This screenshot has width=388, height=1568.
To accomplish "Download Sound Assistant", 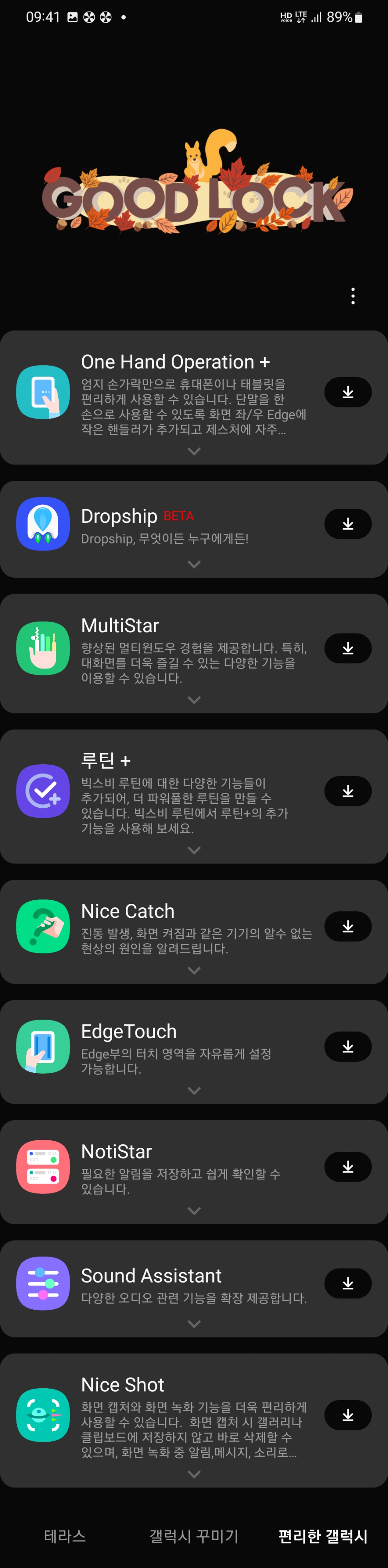I will pyautogui.click(x=348, y=1283).
